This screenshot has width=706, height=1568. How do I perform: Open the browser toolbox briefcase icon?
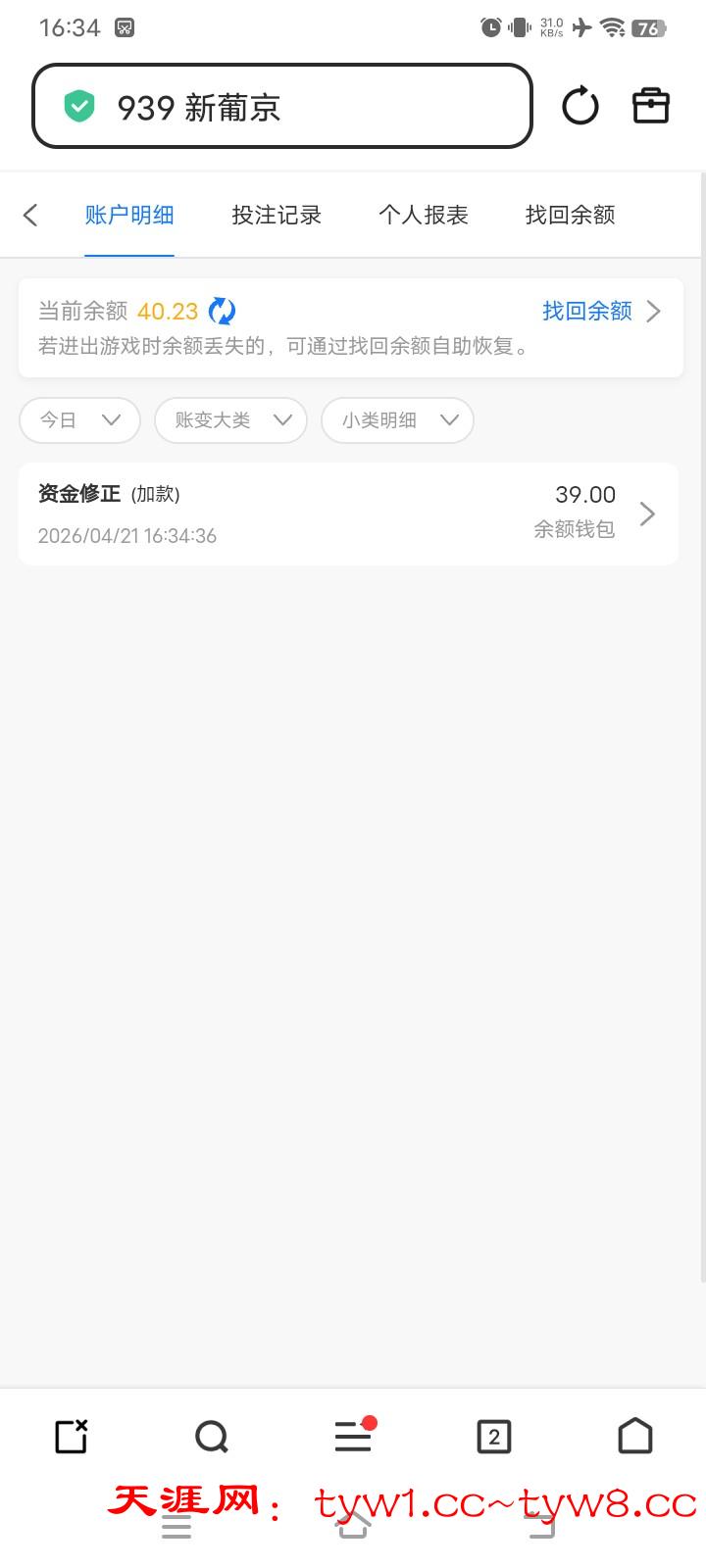[x=650, y=106]
